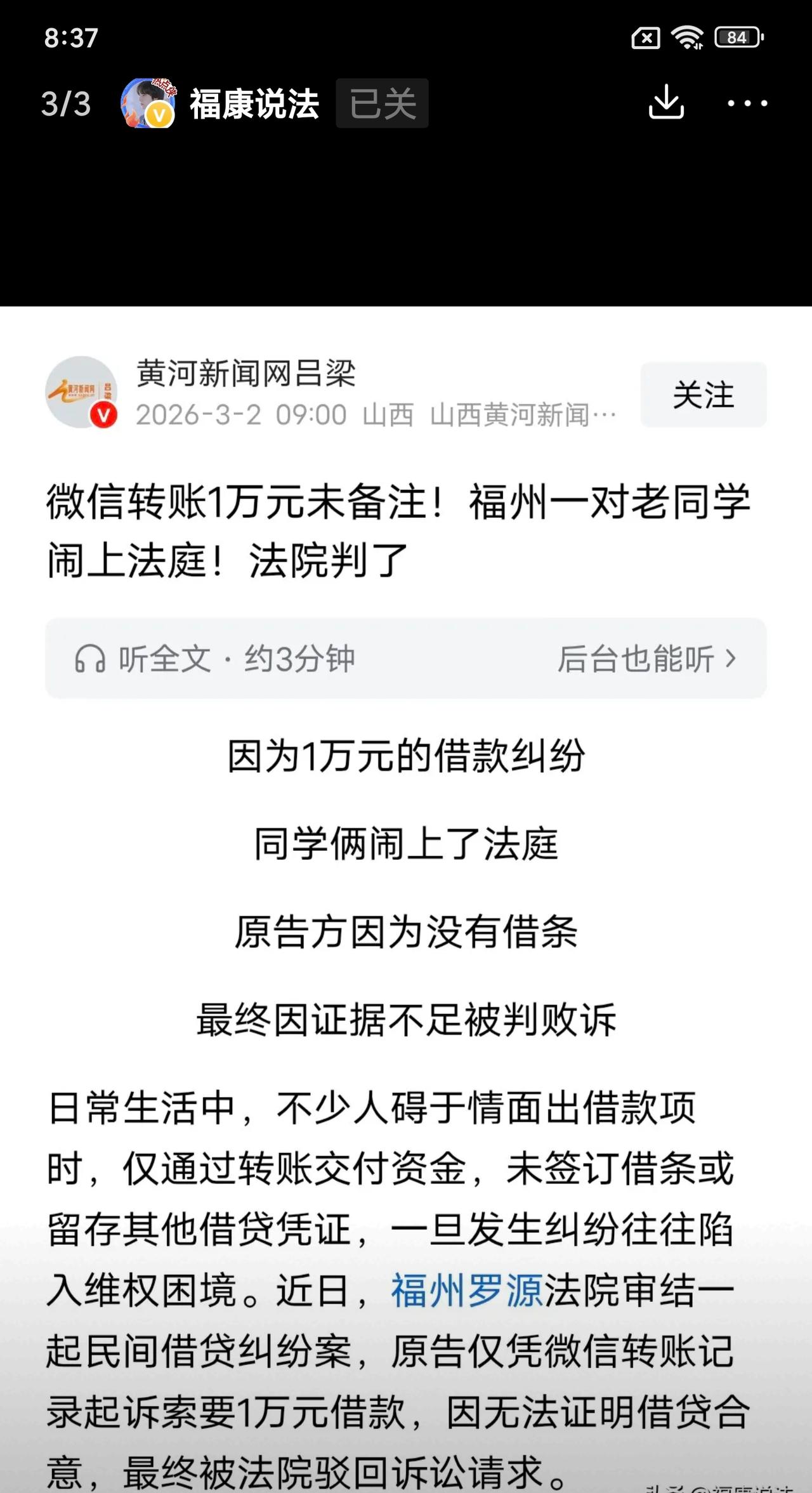Toggle the 已关 switch next to 福康说法

click(x=381, y=104)
